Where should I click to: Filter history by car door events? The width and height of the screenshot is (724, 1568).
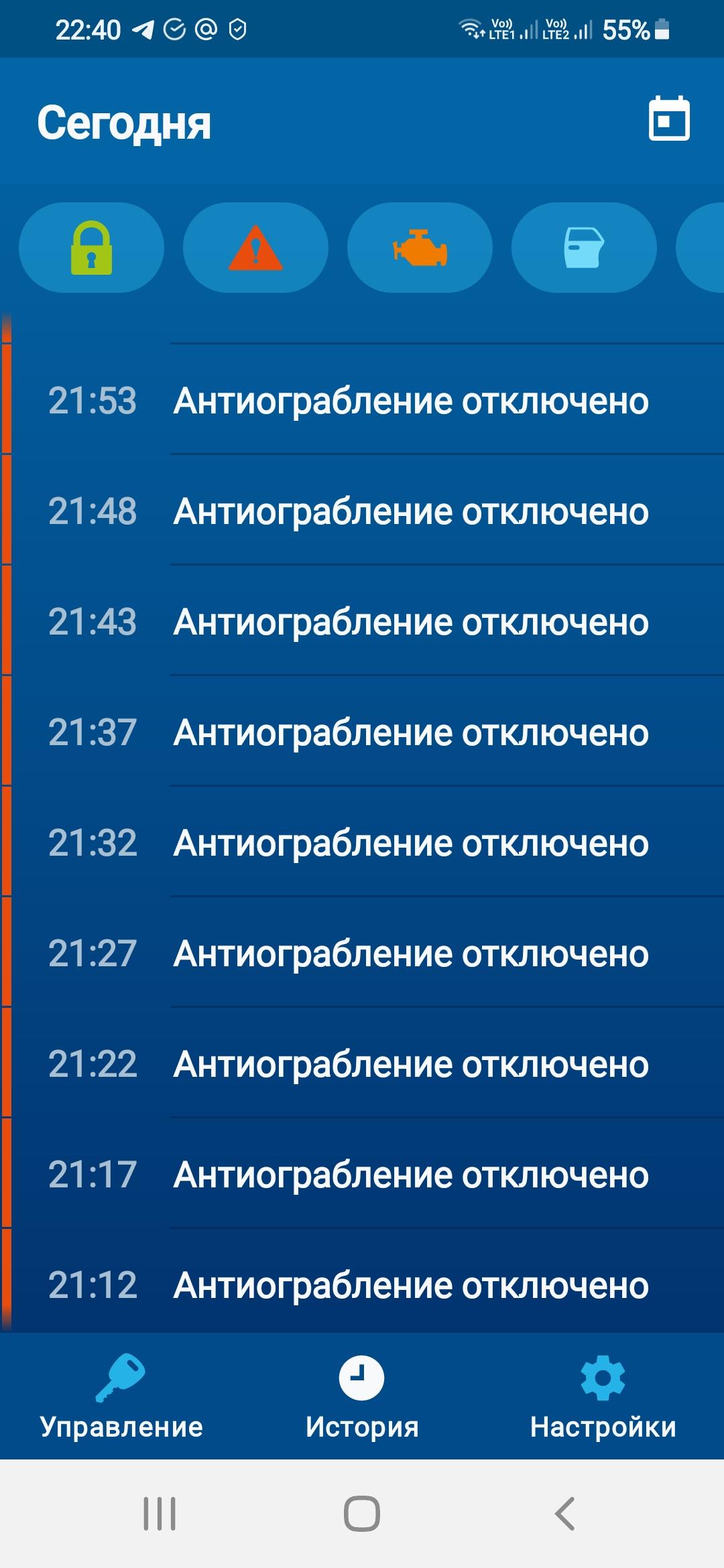pos(584,248)
